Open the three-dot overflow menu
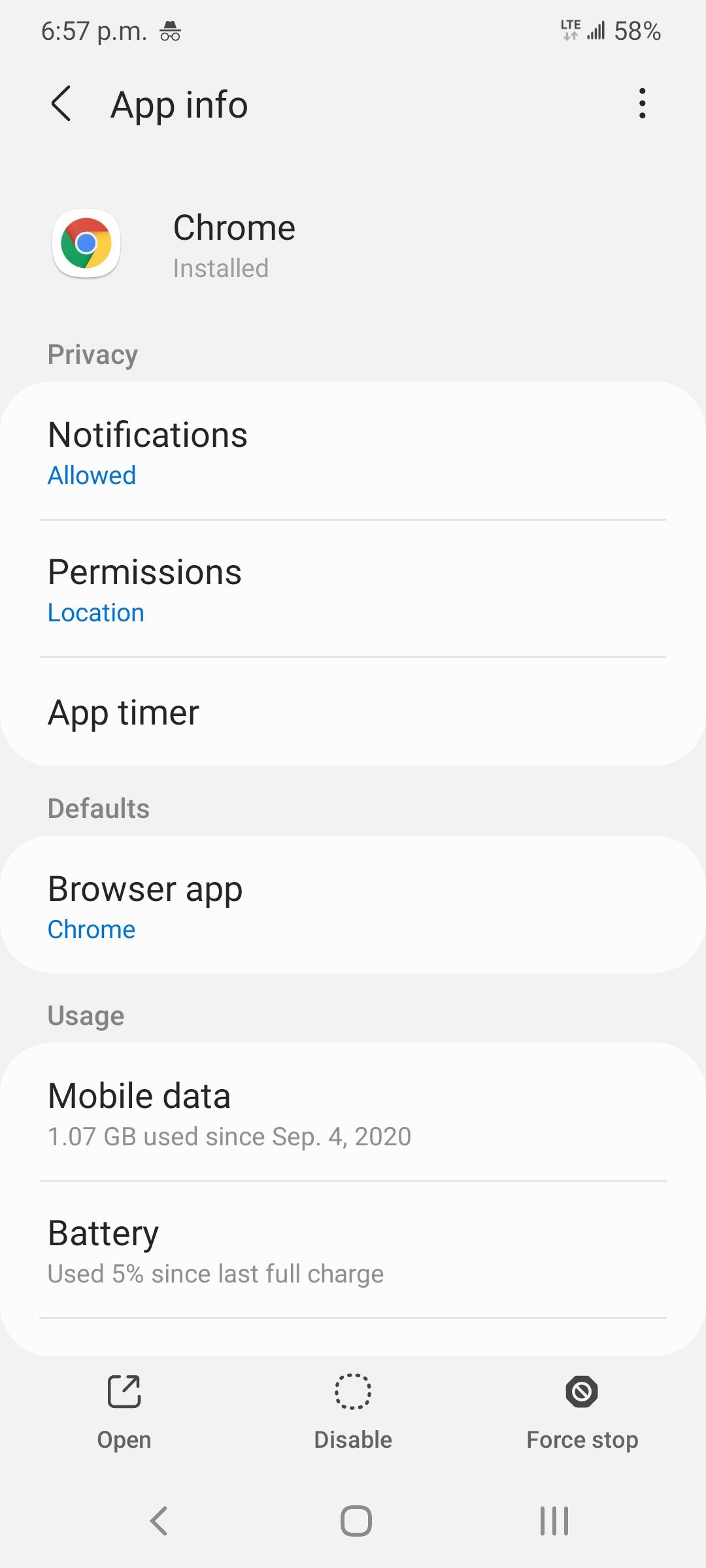The width and height of the screenshot is (706, 1568). (643, 104)
